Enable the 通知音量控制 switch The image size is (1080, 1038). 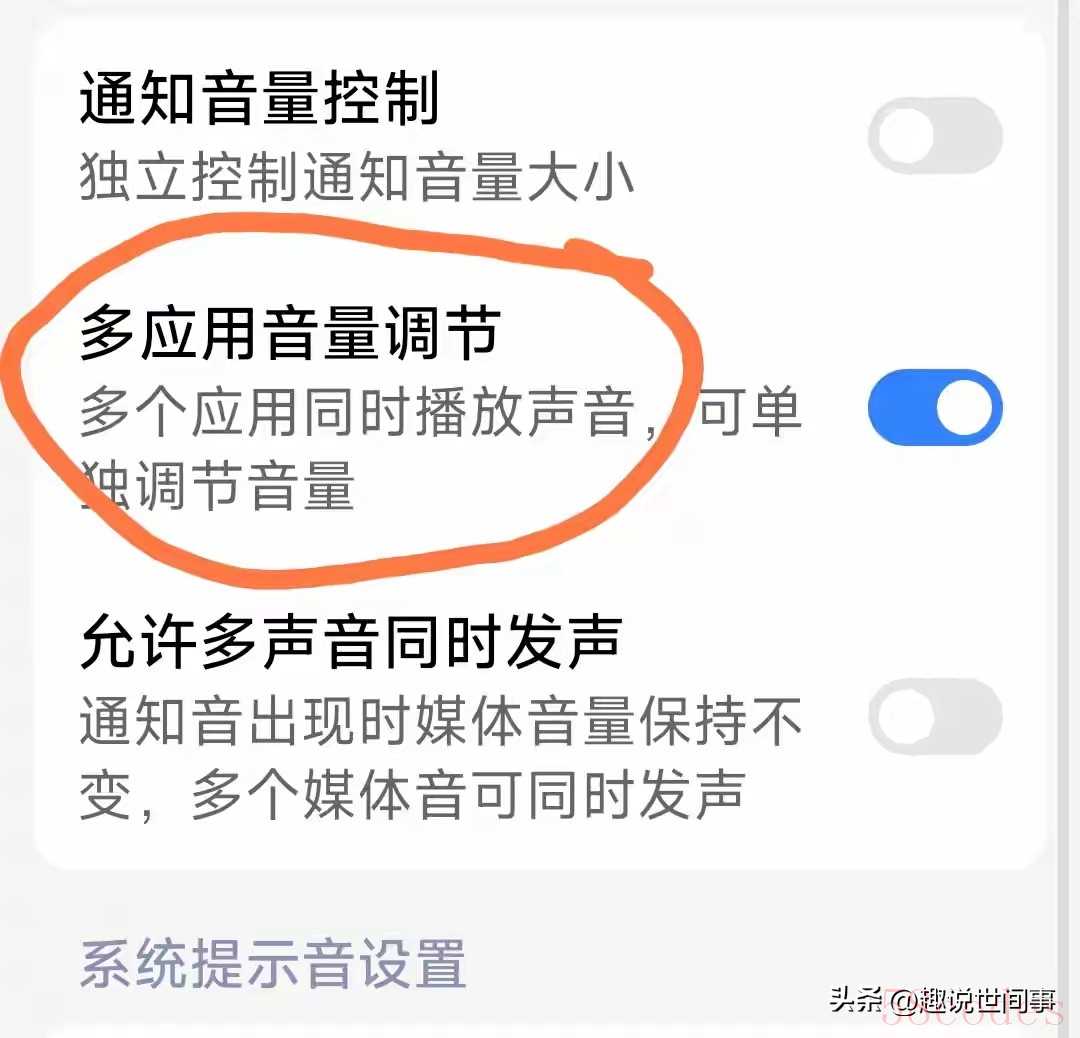(x=934, y=136)
